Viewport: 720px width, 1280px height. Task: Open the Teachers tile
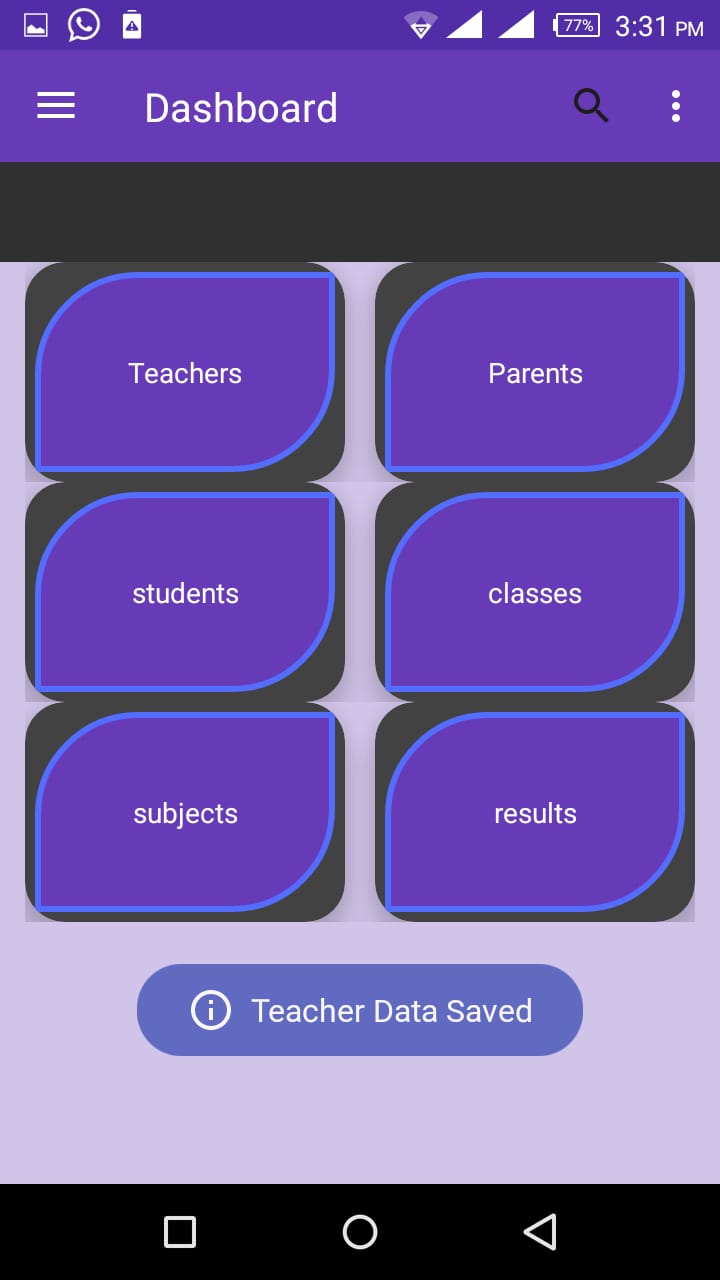(185, 372)
